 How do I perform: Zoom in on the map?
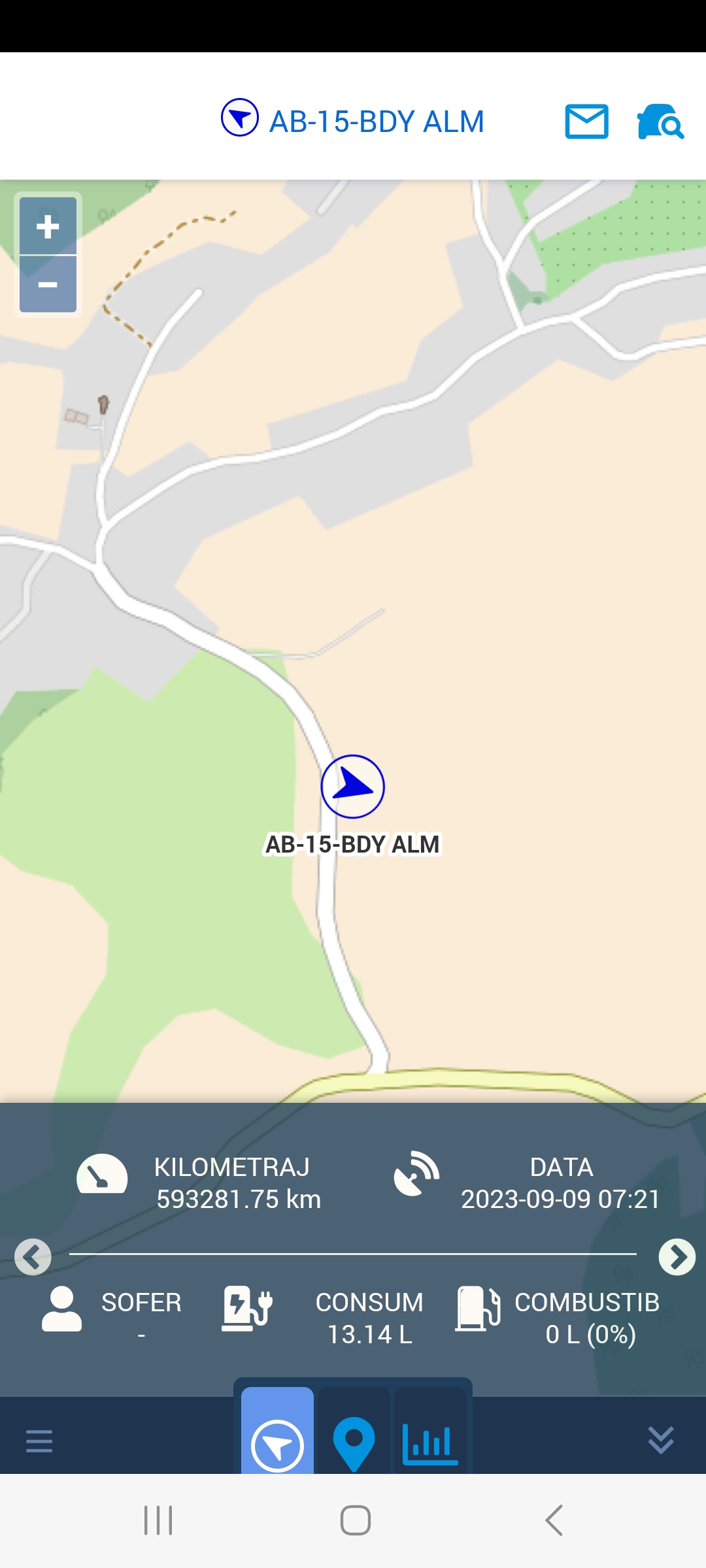click(x=48, y=226)
